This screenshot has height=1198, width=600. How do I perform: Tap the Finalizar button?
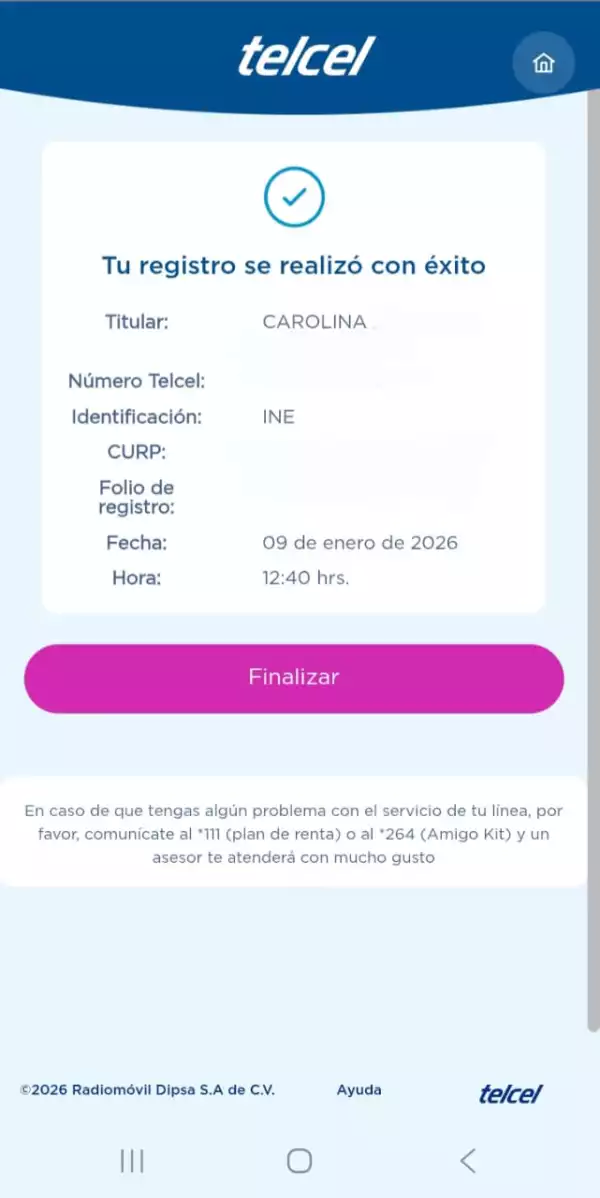(x=294, y=678)
